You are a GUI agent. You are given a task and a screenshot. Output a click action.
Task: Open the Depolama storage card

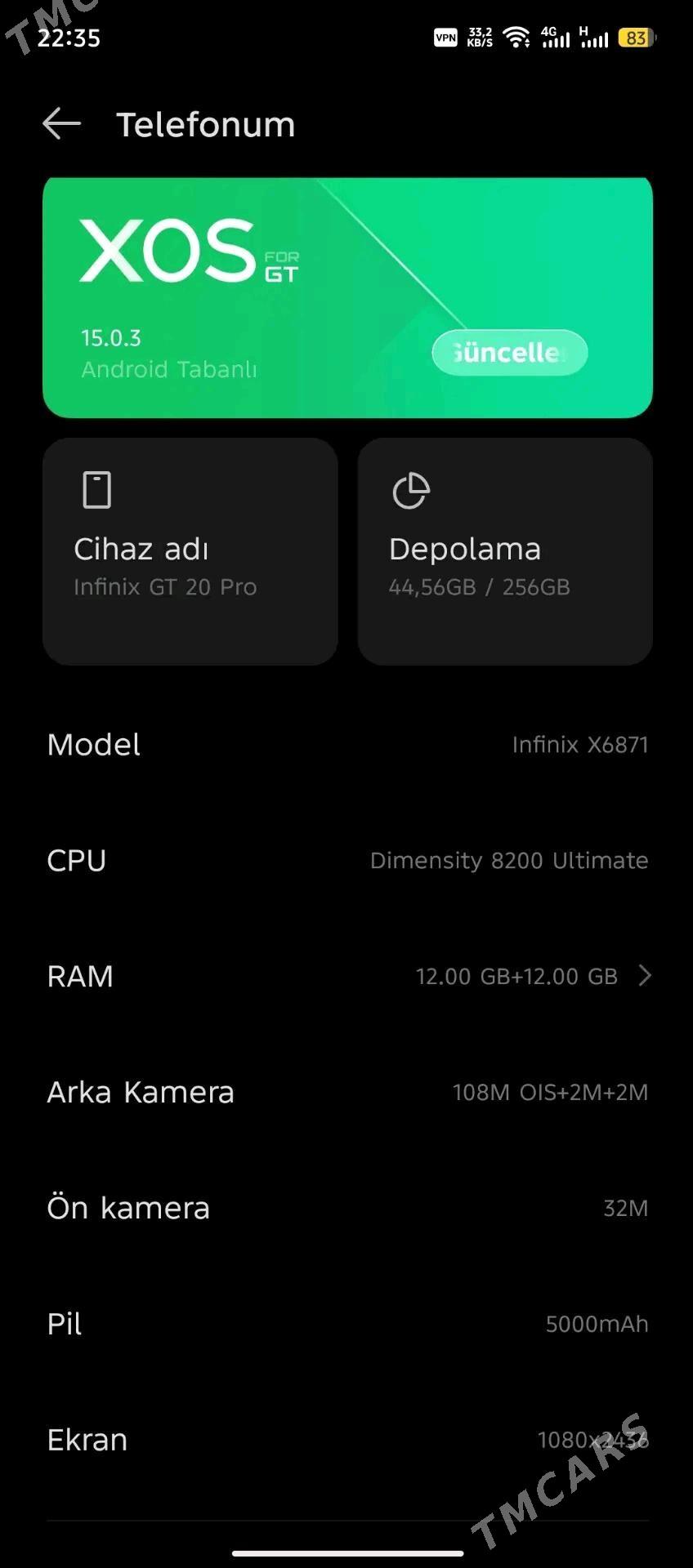click(x=504, y=551)
